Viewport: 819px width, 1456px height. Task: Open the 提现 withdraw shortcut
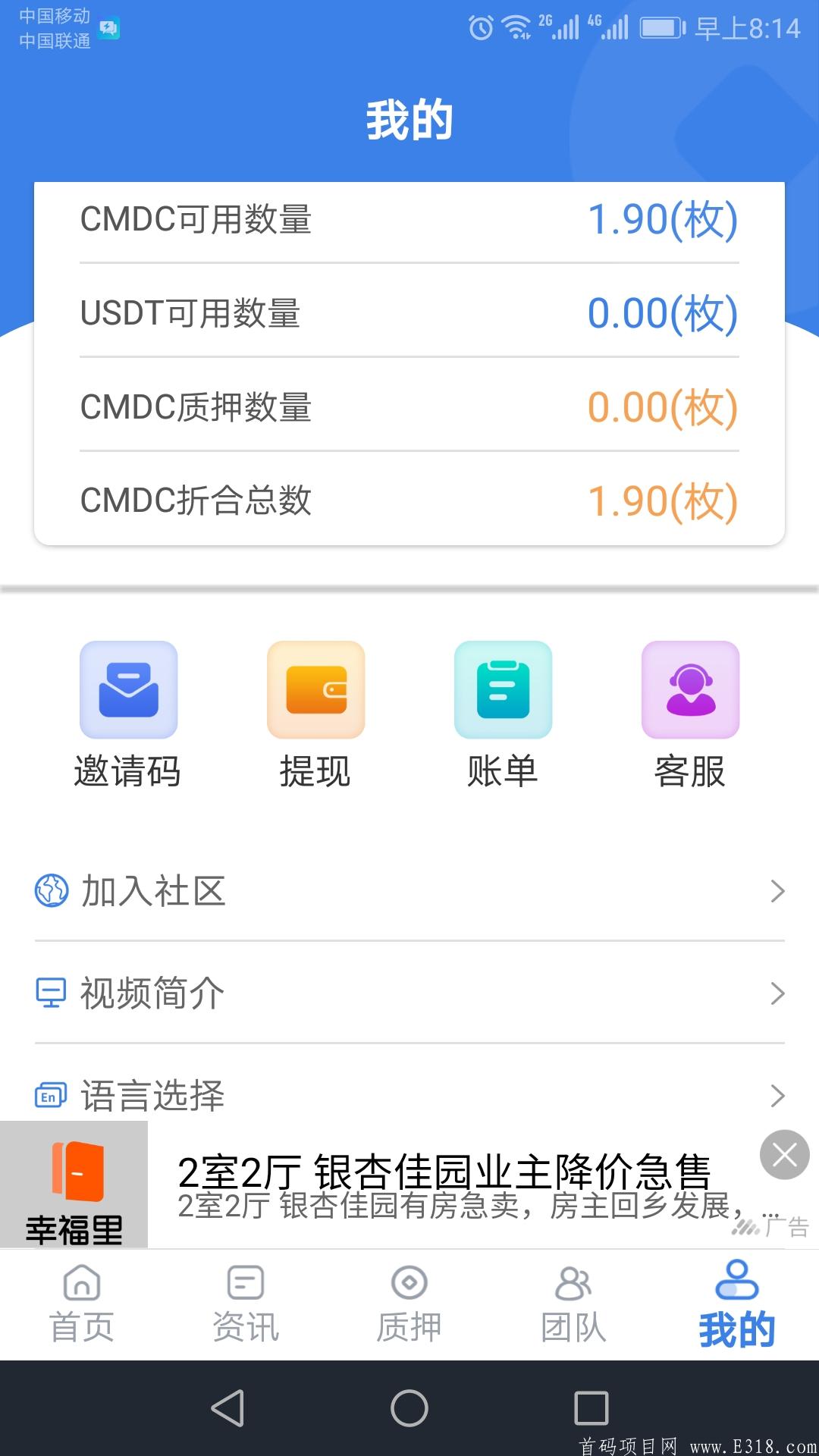click(315, 715)
